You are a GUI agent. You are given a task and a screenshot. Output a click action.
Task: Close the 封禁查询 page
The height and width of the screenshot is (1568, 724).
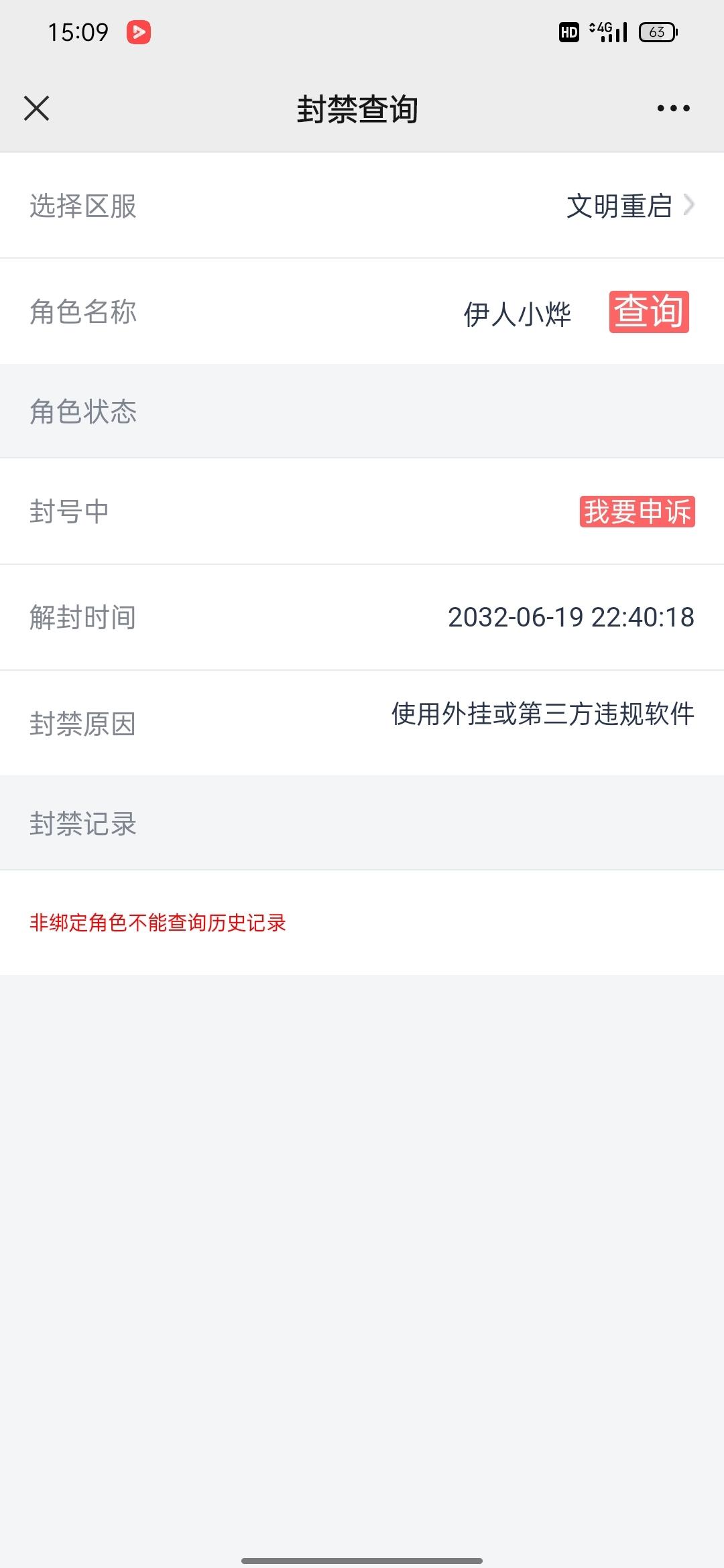36,108
